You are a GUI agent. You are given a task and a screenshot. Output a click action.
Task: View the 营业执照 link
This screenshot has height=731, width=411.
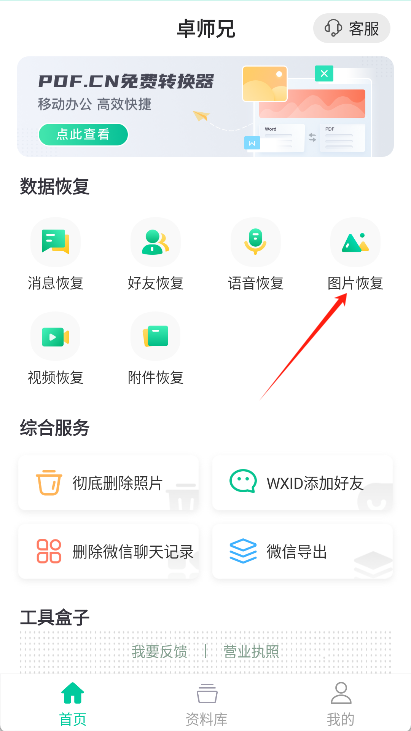(251, 651)
